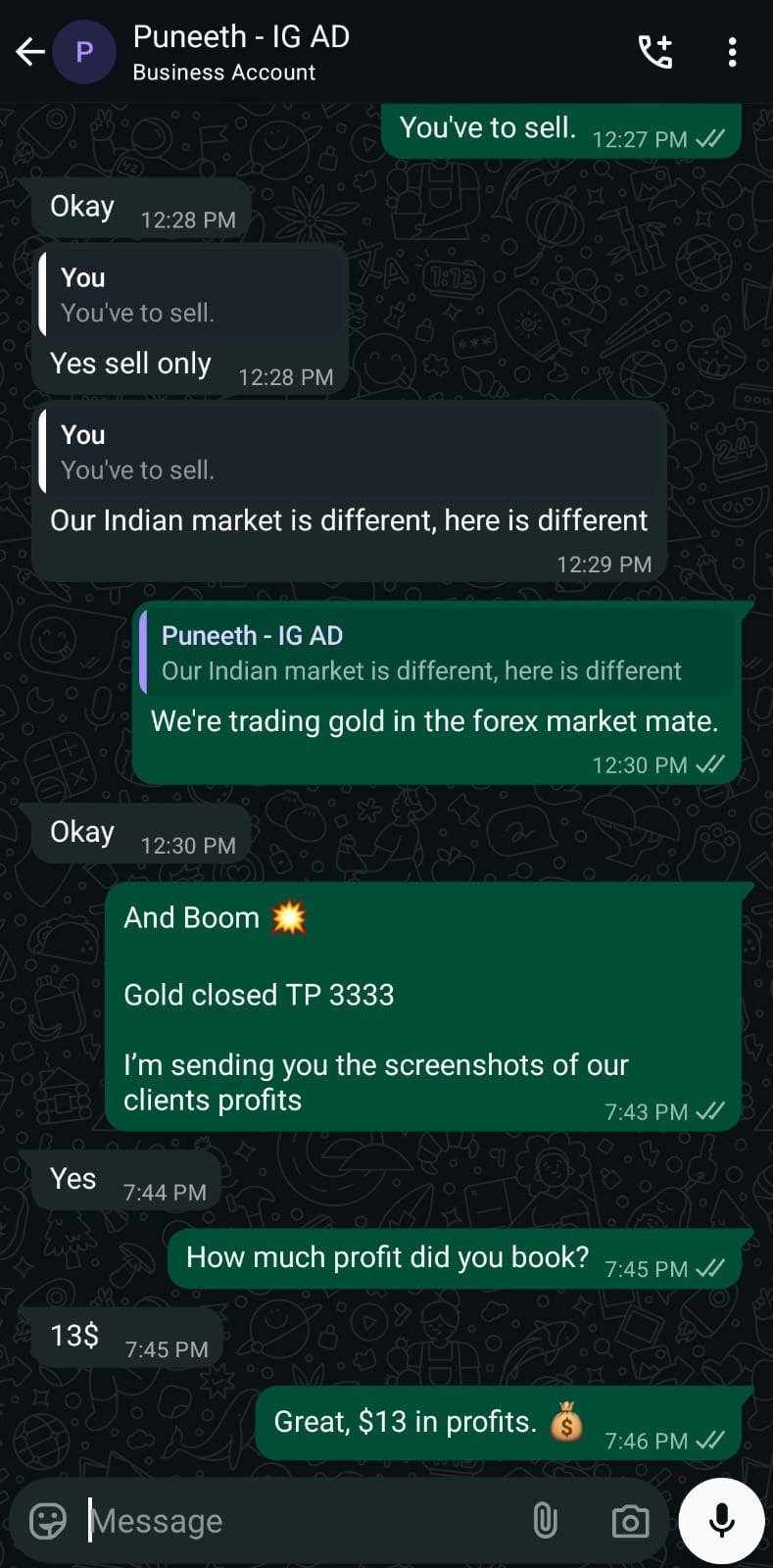This screenshot has height=1568, width=773.
Task: Focus the Message text field
Action: [x=294, y=1521]
